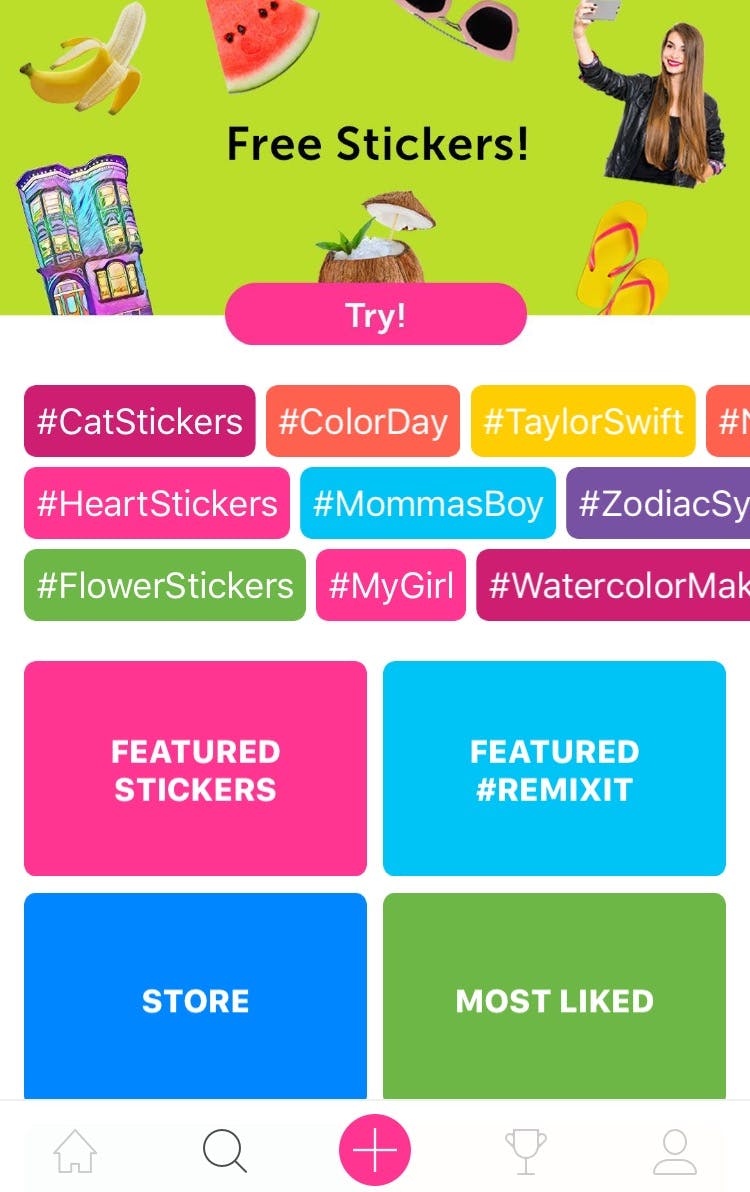Viewport: 750px width, 1192px height.
Task: View the Most Liked tile
Action: click(x=554, y=998)
